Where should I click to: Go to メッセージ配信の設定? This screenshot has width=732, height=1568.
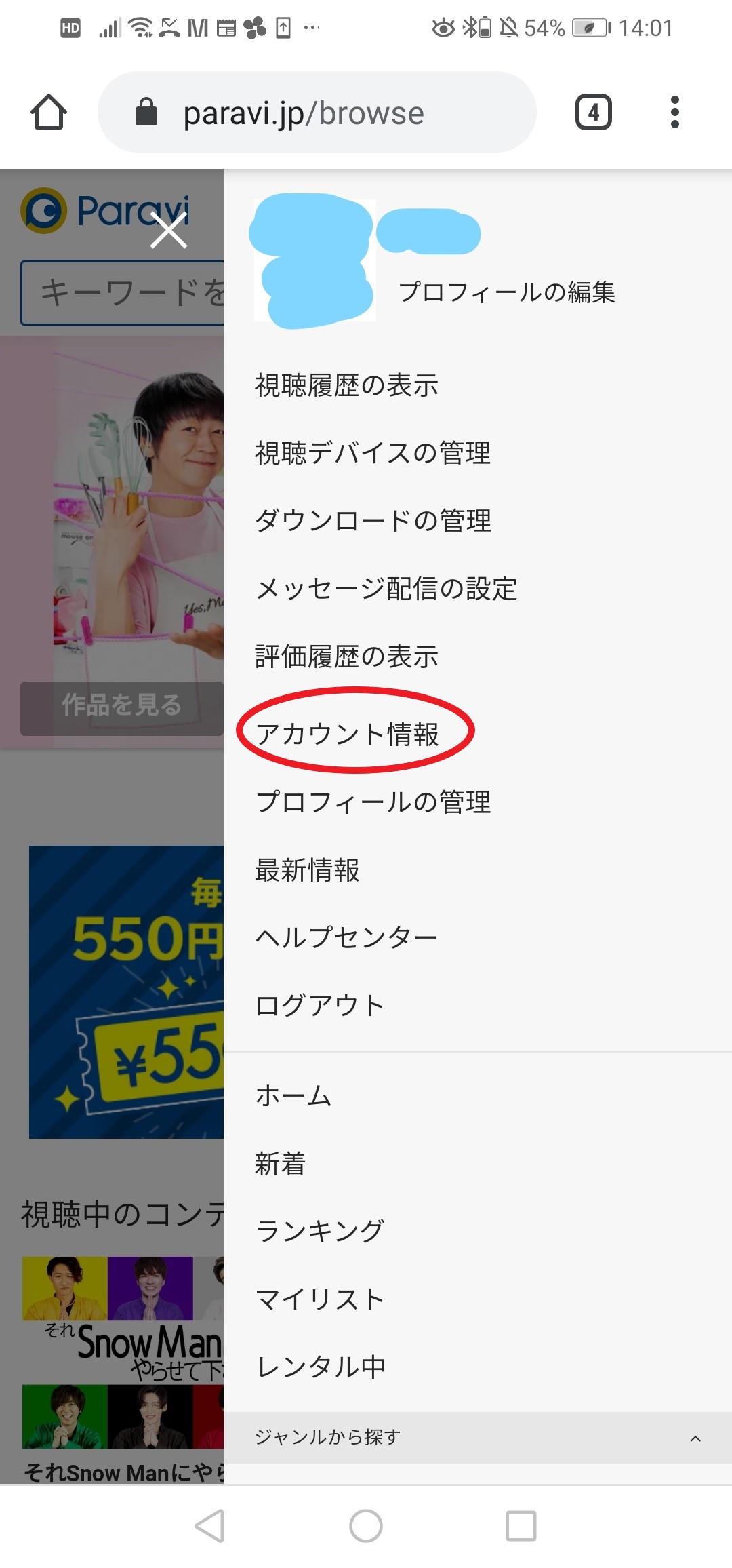click(386, 589)
